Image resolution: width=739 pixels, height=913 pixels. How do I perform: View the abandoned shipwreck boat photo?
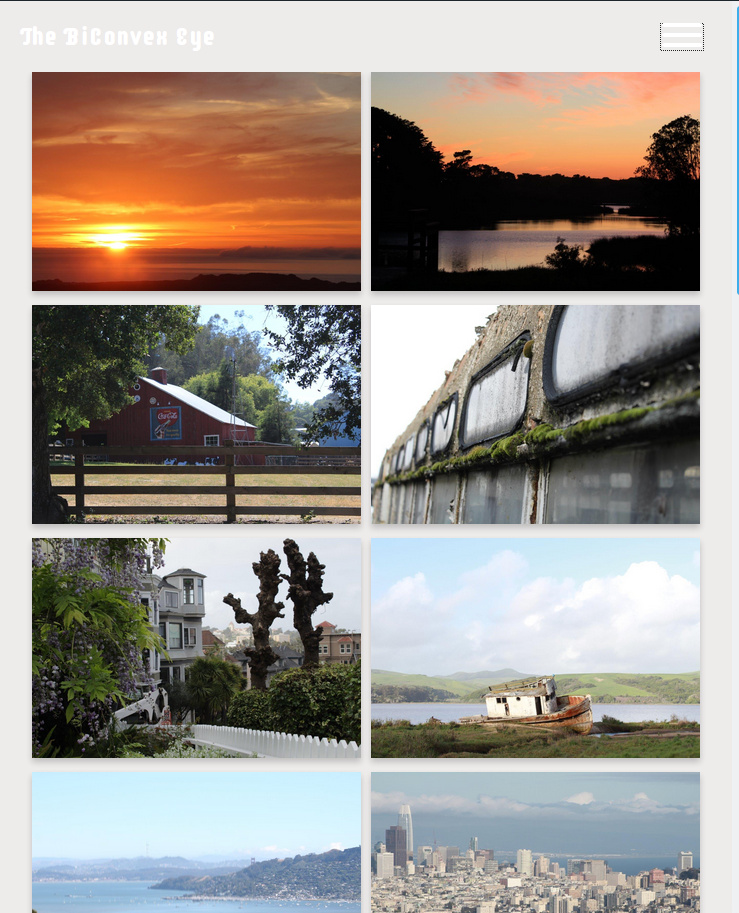click(x=535, y=647)
